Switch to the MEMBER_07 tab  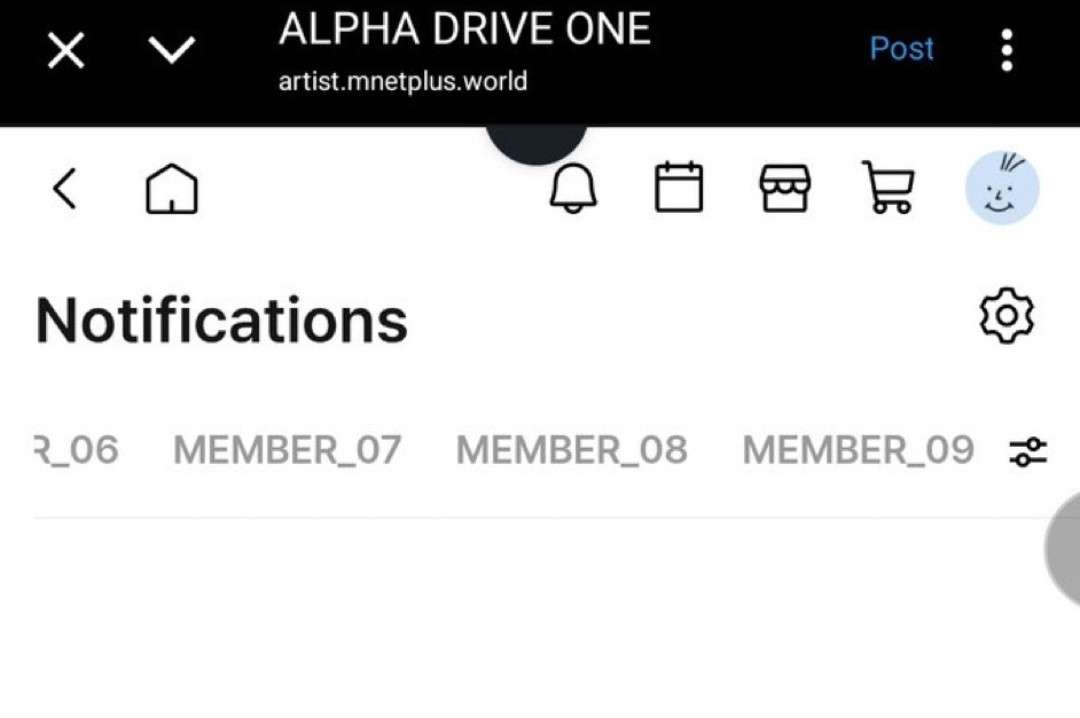(x=287, y=451)
